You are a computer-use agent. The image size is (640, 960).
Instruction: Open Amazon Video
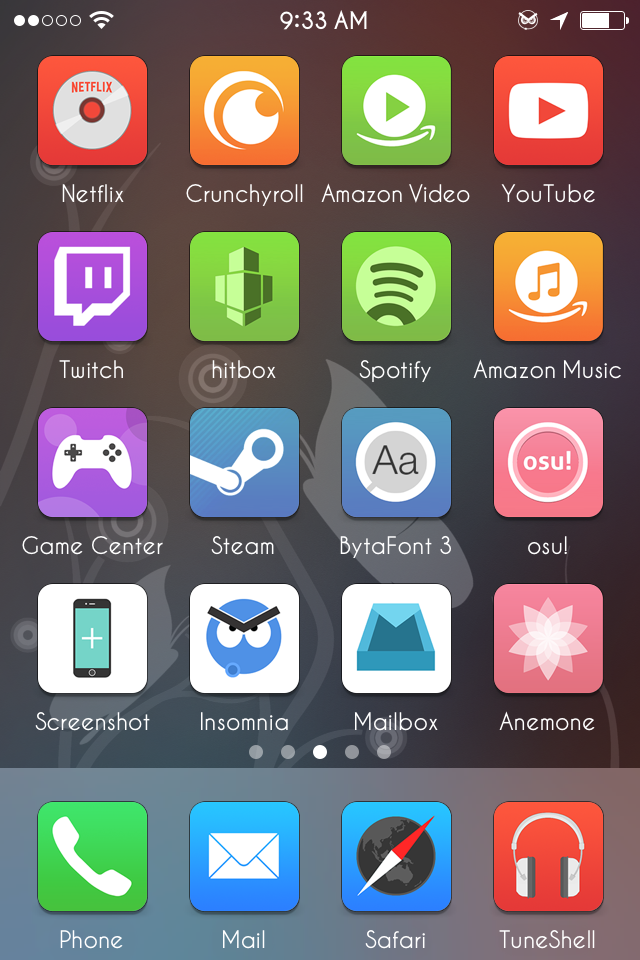(396, 110)
